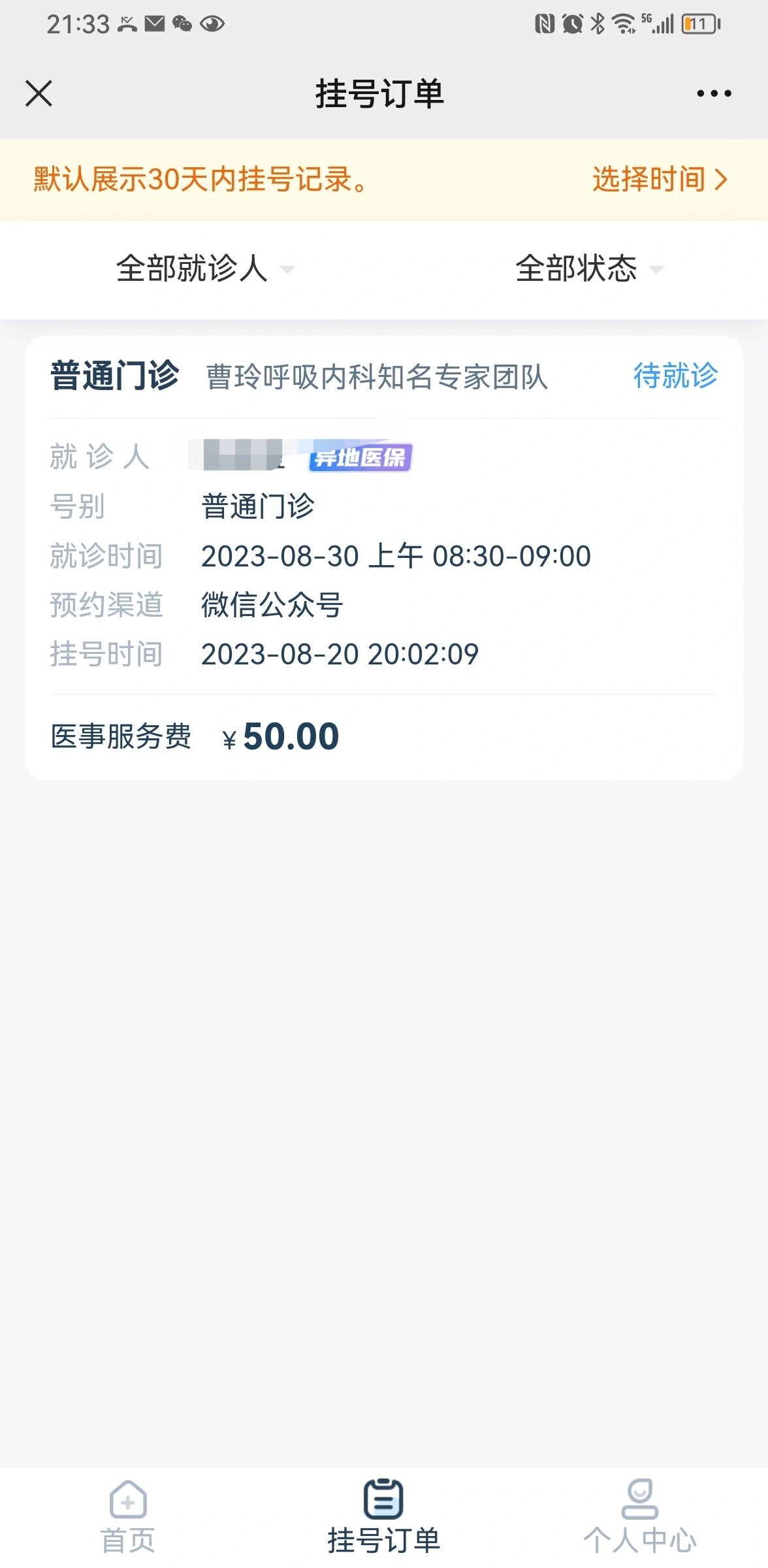The width and height of the screenshot is (768, 1568).
Task: Switch to the 个人中心 bottom tab
Action: point(639,1522)
